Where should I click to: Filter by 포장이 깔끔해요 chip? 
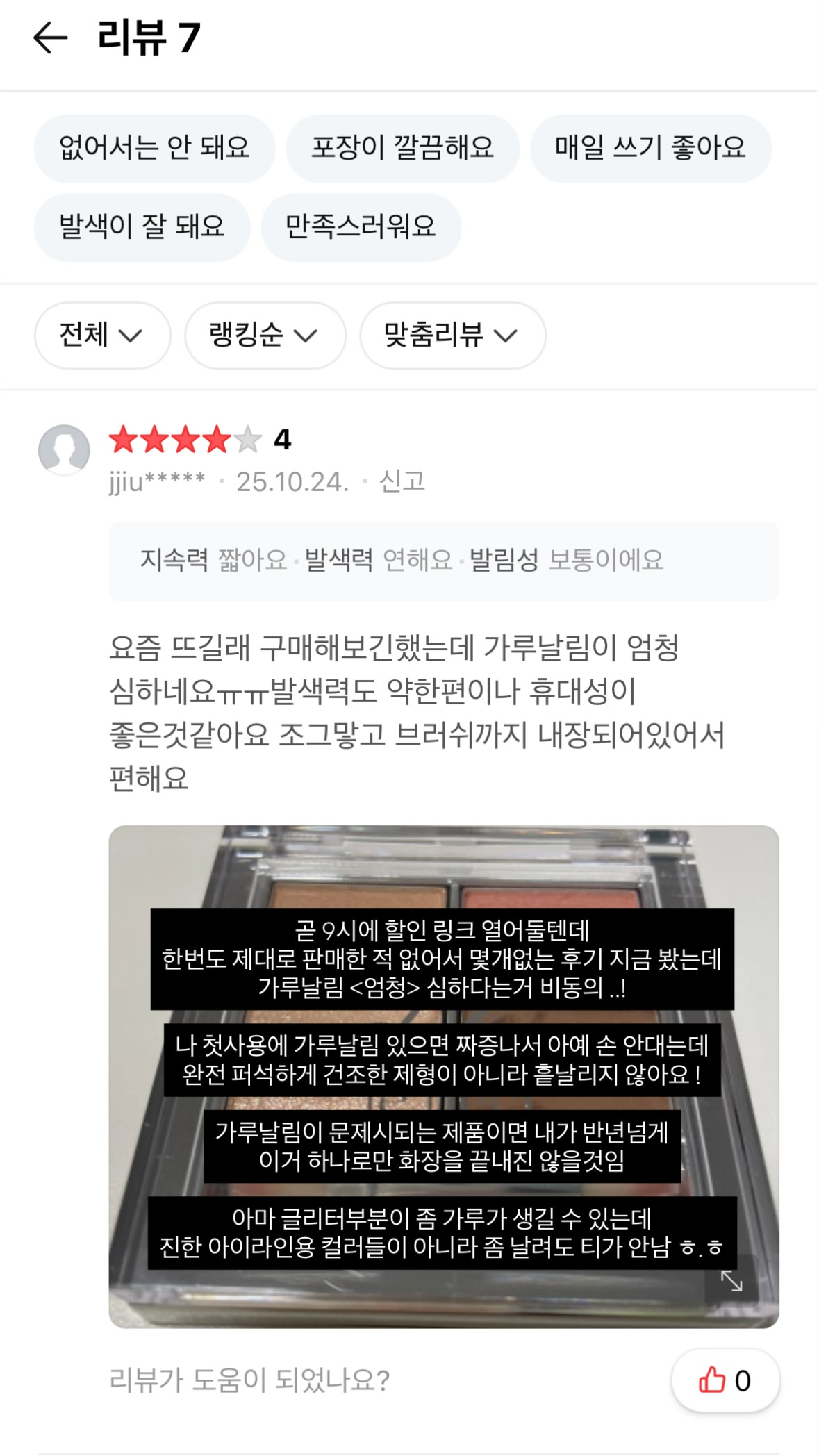pos(402,148)
